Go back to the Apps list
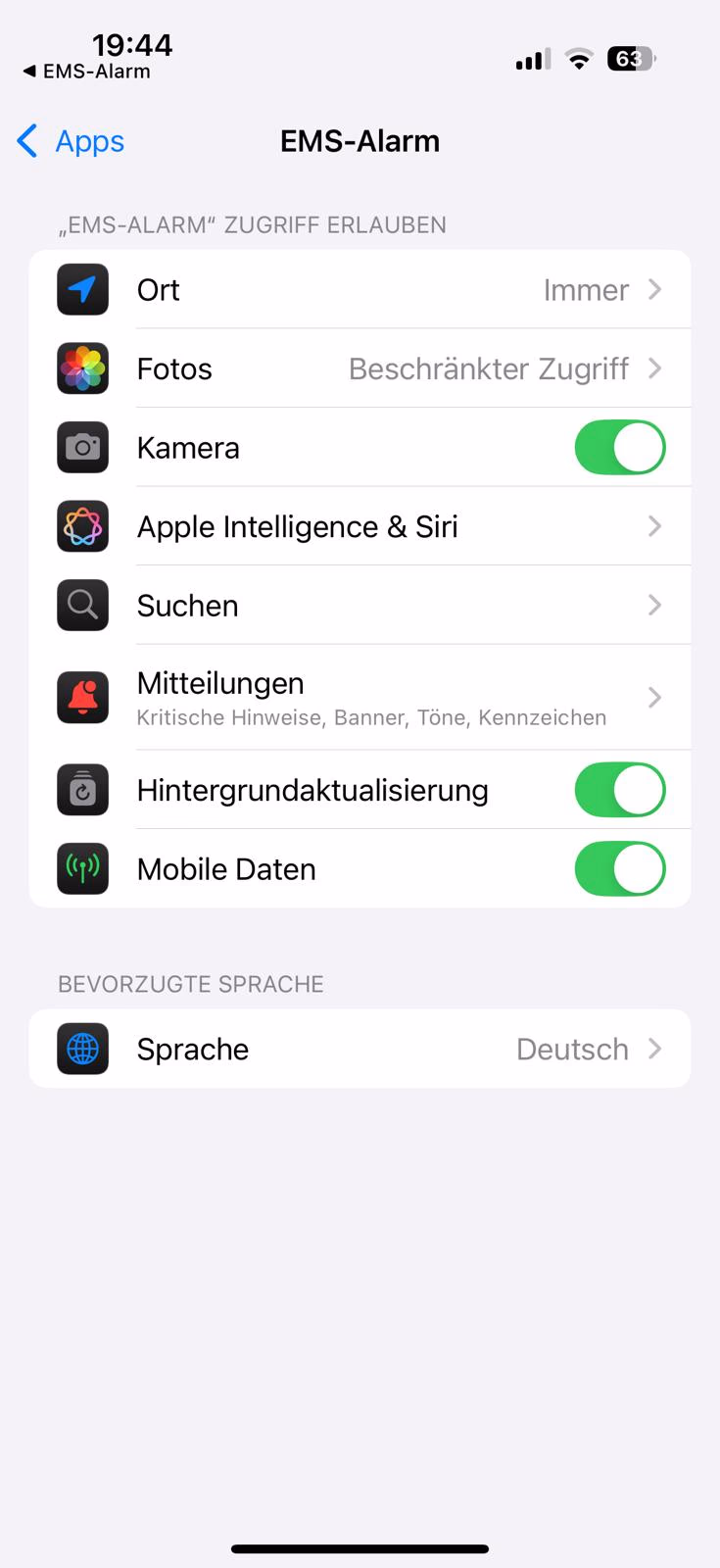The image size is (720, 1568). click(x=71, y=141)
